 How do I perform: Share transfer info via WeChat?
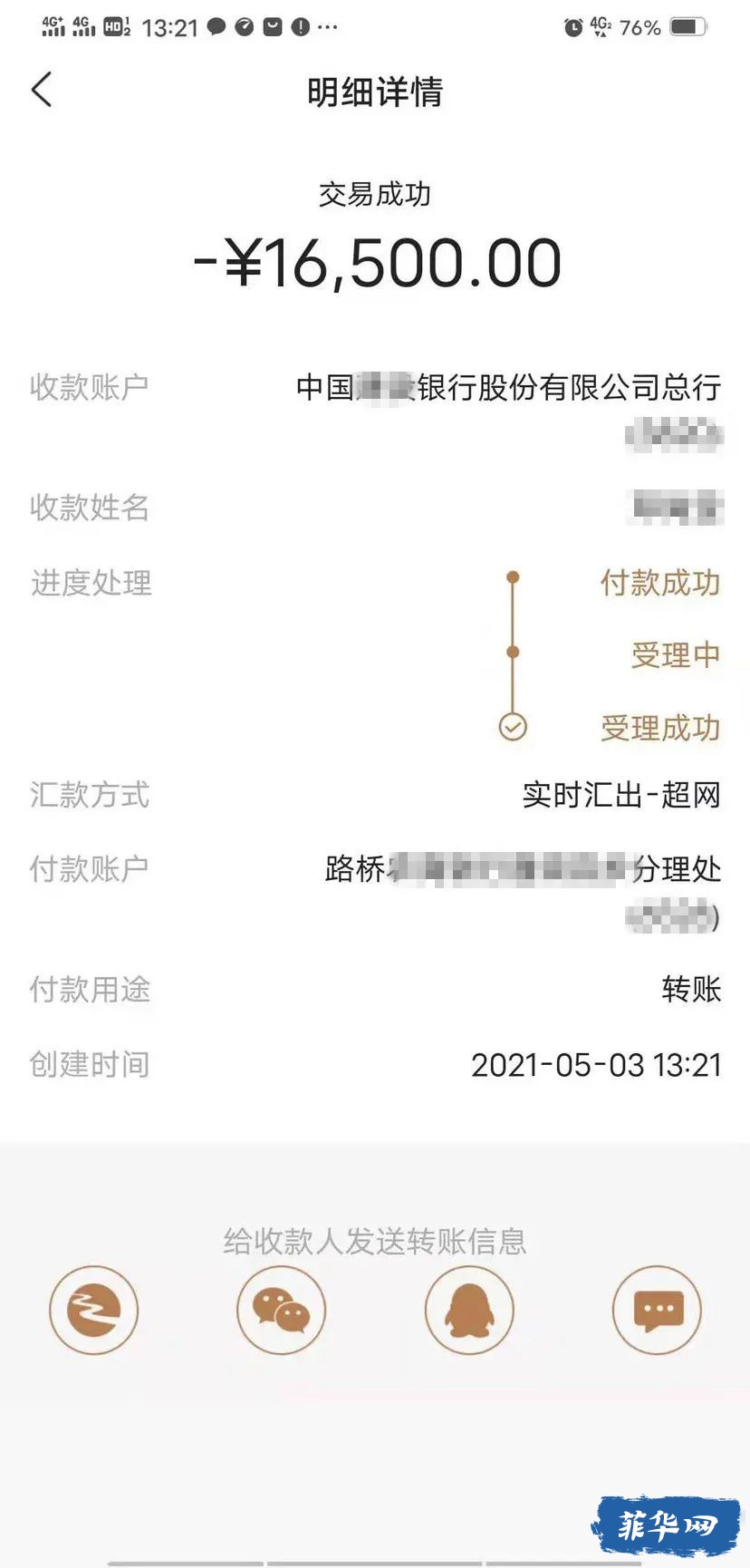coord(281,1311)
